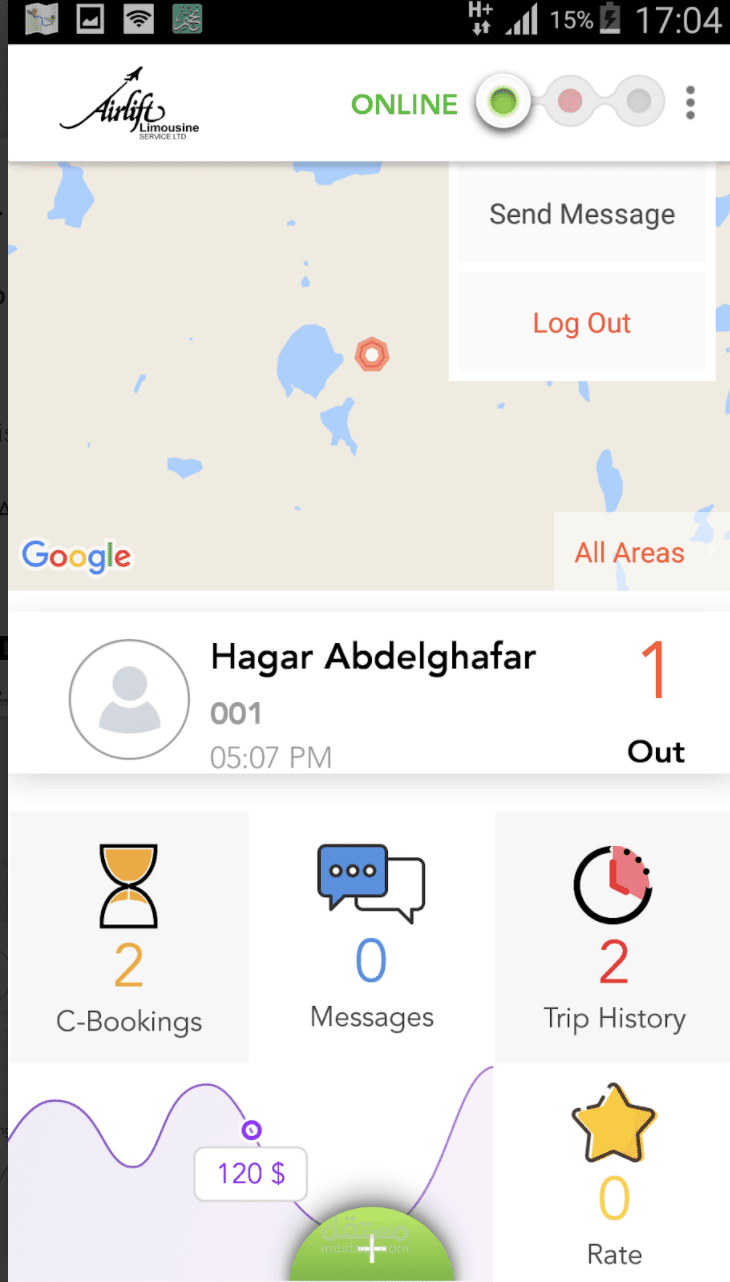Screen dimensions: 730x1282
Task: Choose Send Message from the menu
Action: pos(582,214)
